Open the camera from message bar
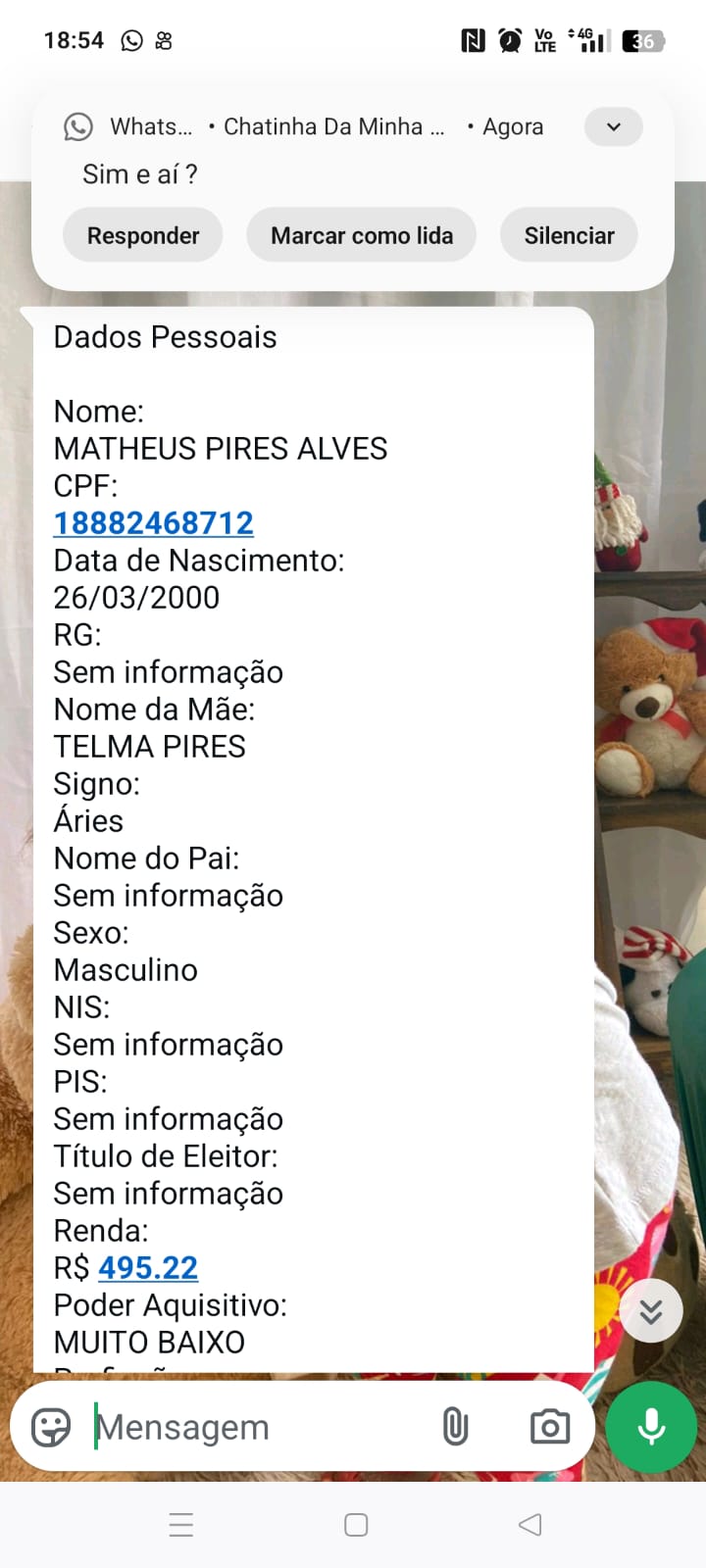 pos(549,1427)
